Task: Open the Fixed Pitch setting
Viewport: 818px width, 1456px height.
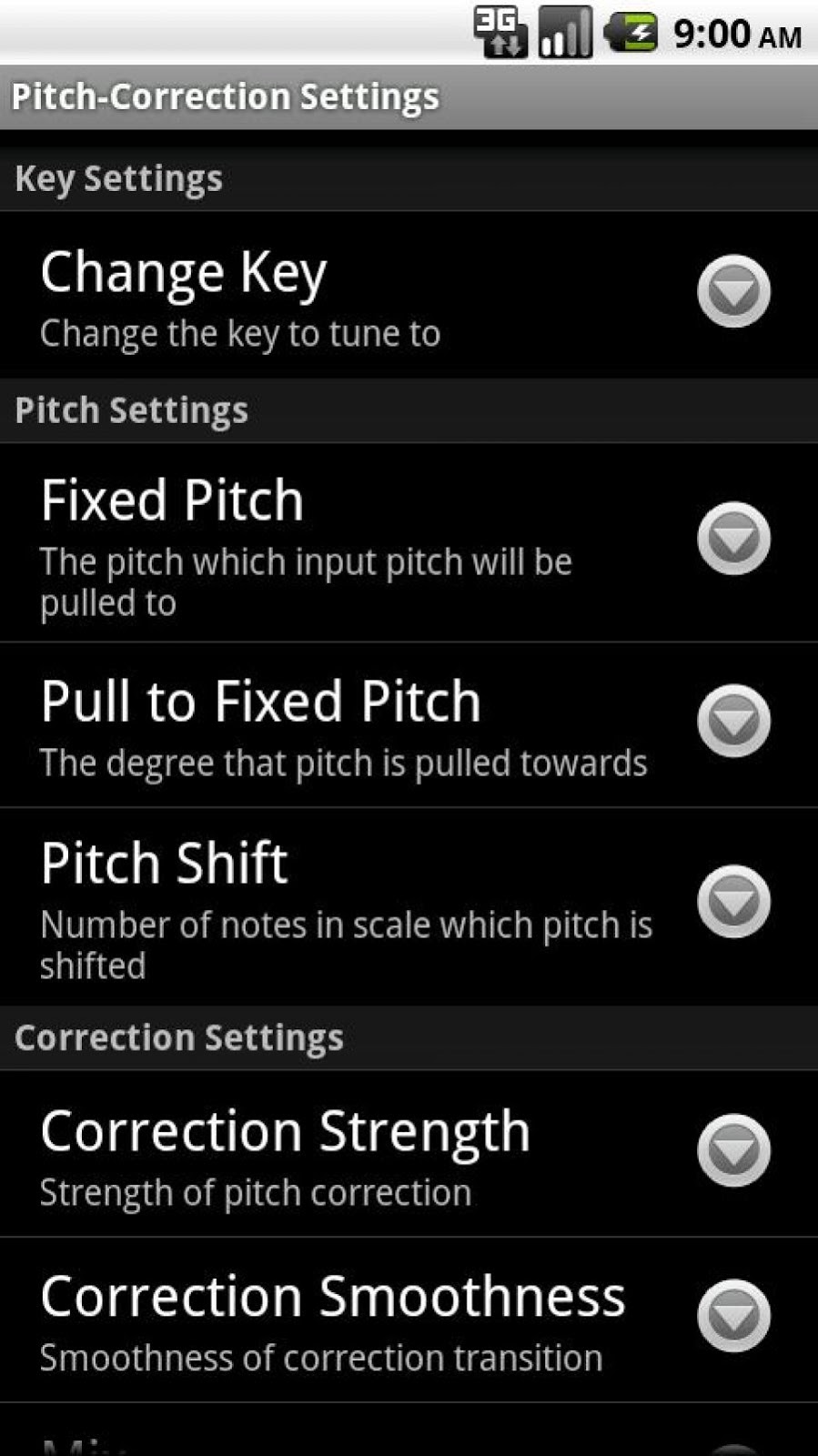Action: 409,542
